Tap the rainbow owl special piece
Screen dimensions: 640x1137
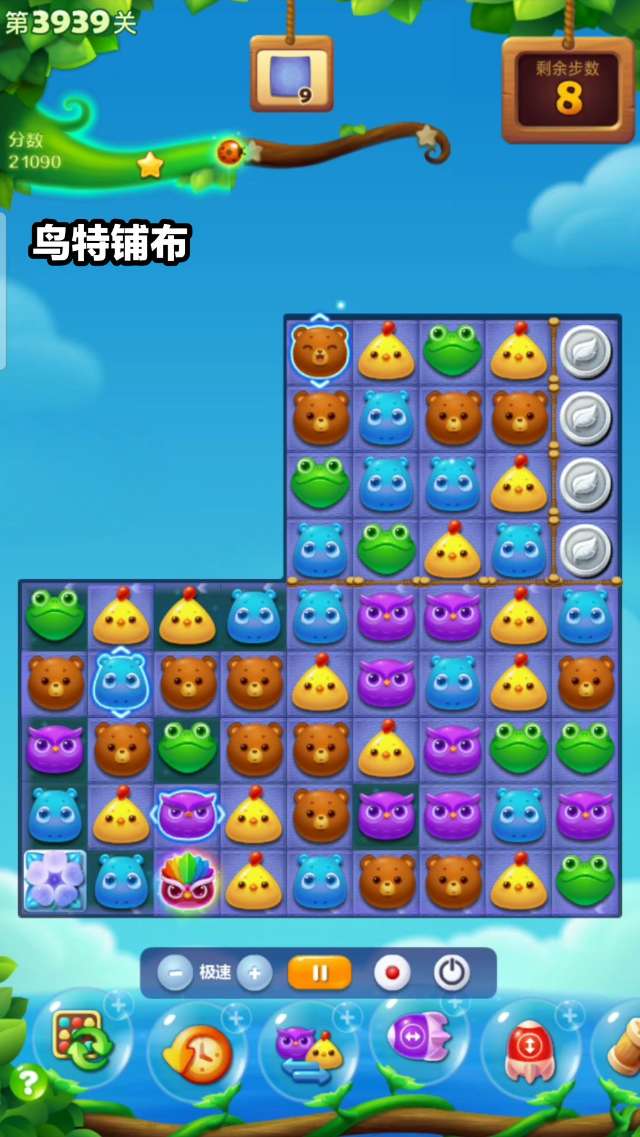[x=187, y=881]
